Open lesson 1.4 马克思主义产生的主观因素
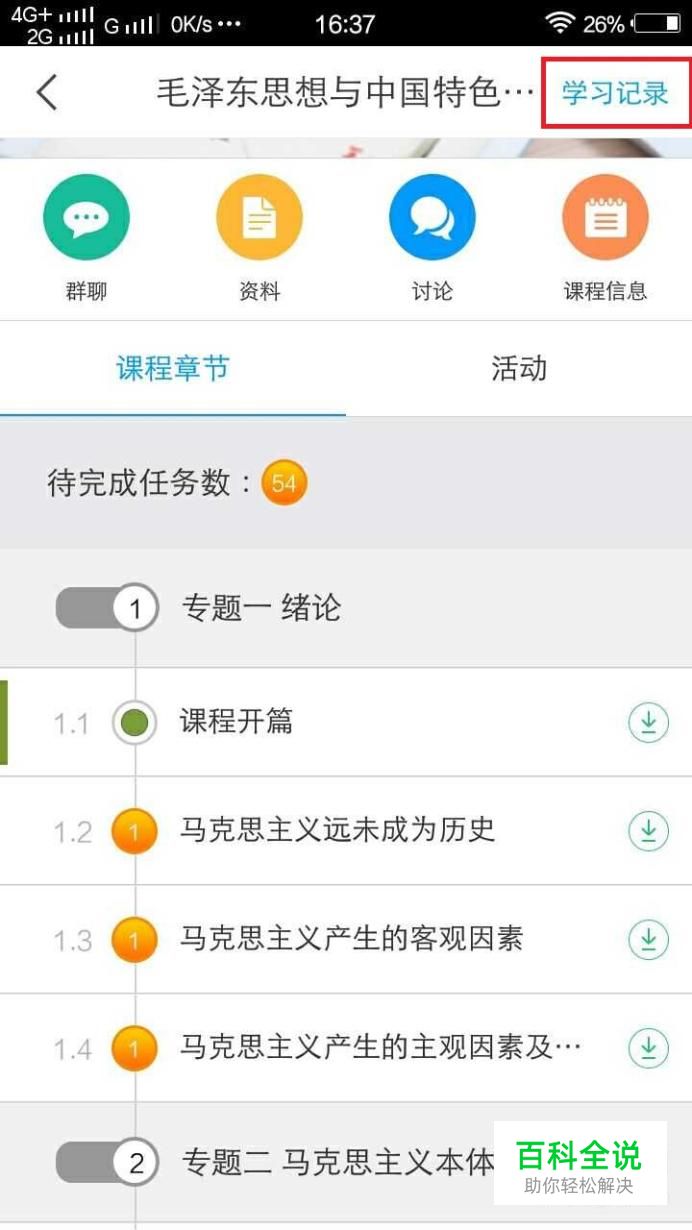The image size is (692, 1230). point(346,1048)
